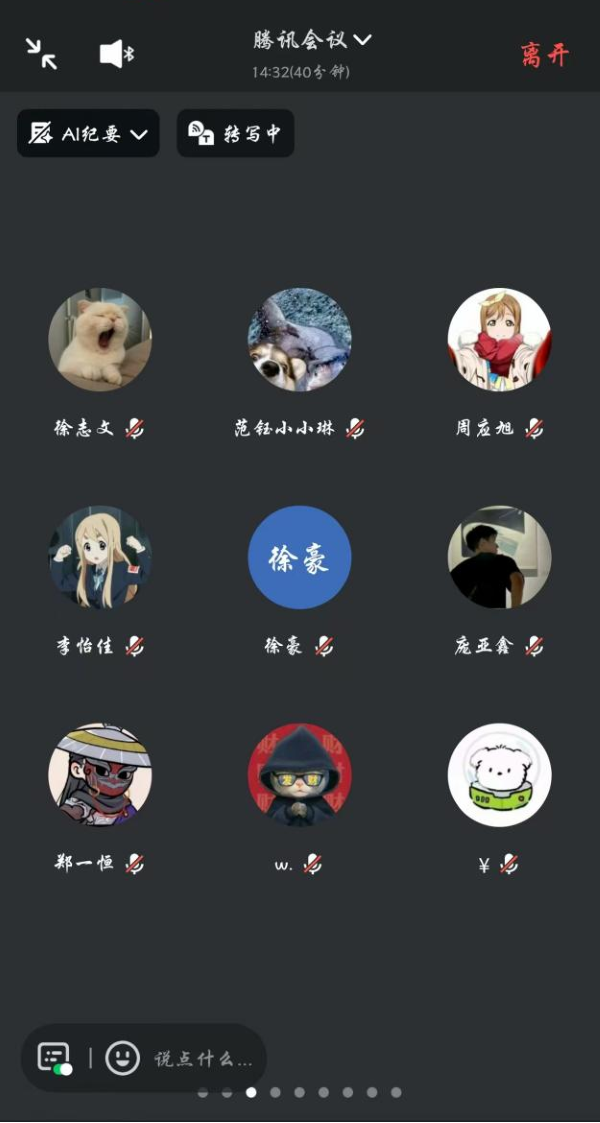Viewport: 600px width, 1123px height.
Task: Open the AI纪要 dropdown
Action: coord(88,134)
